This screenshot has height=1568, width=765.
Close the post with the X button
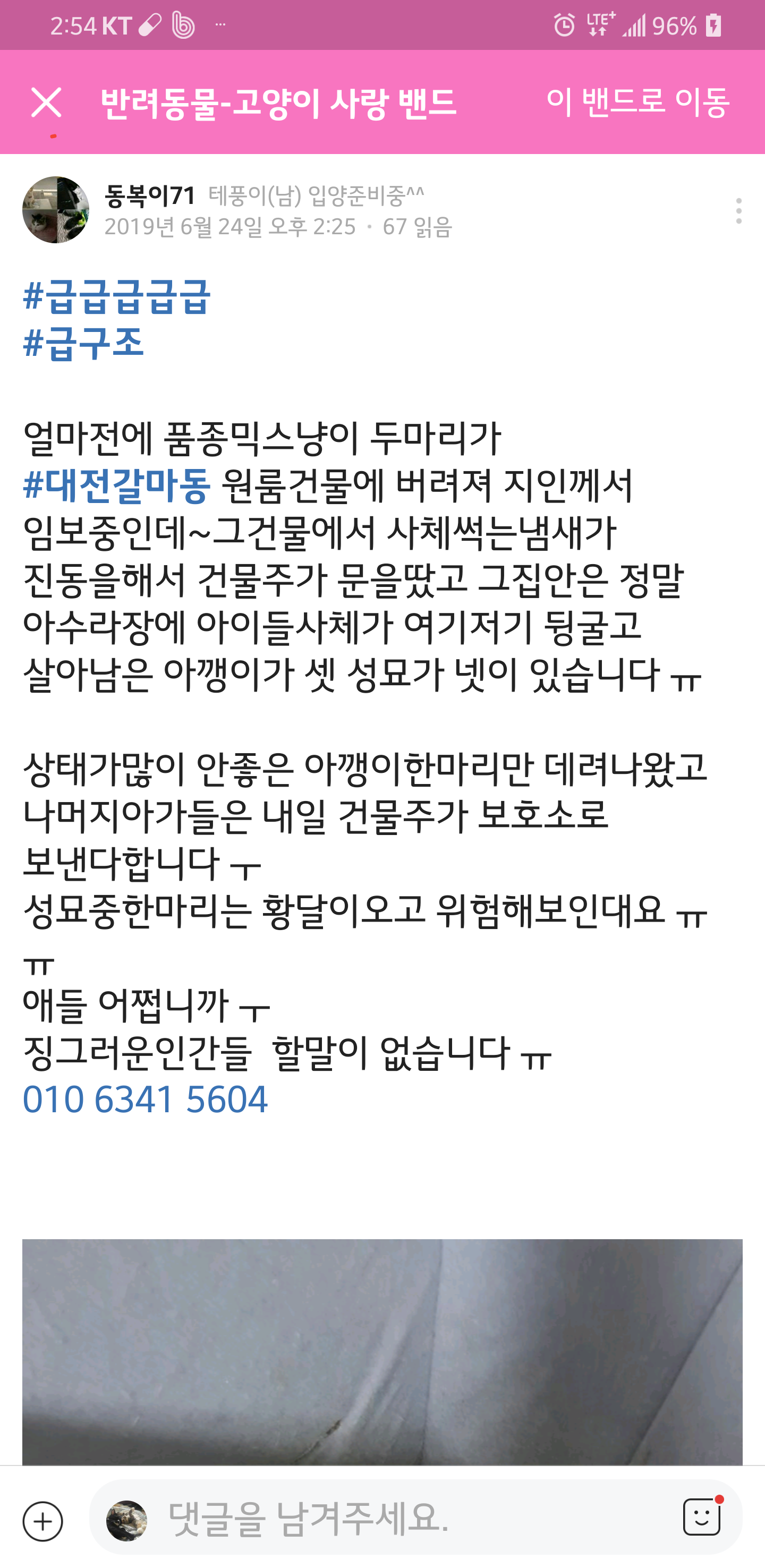(x=46, y=103)
